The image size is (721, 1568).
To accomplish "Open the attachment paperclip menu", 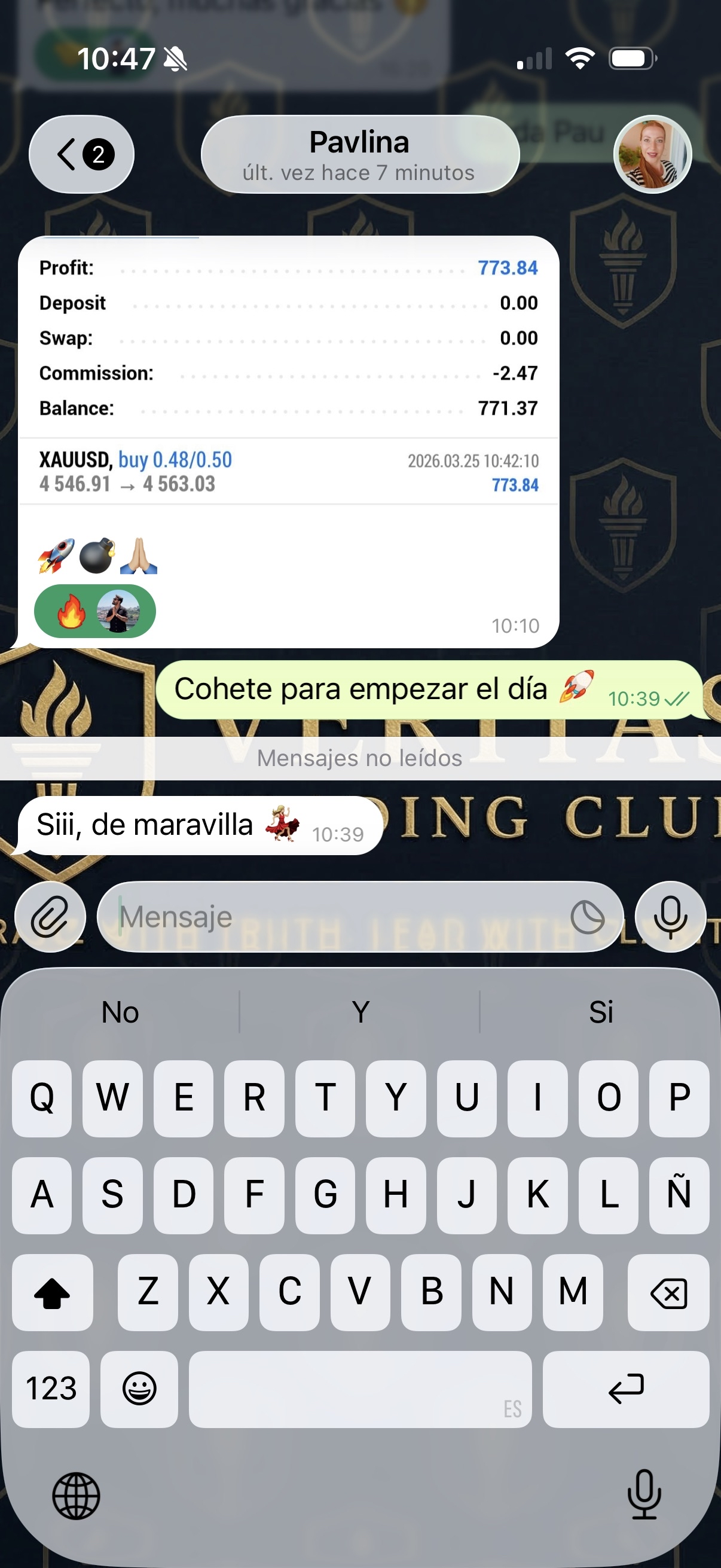I will pyautogui.click(x=50, y=917).
